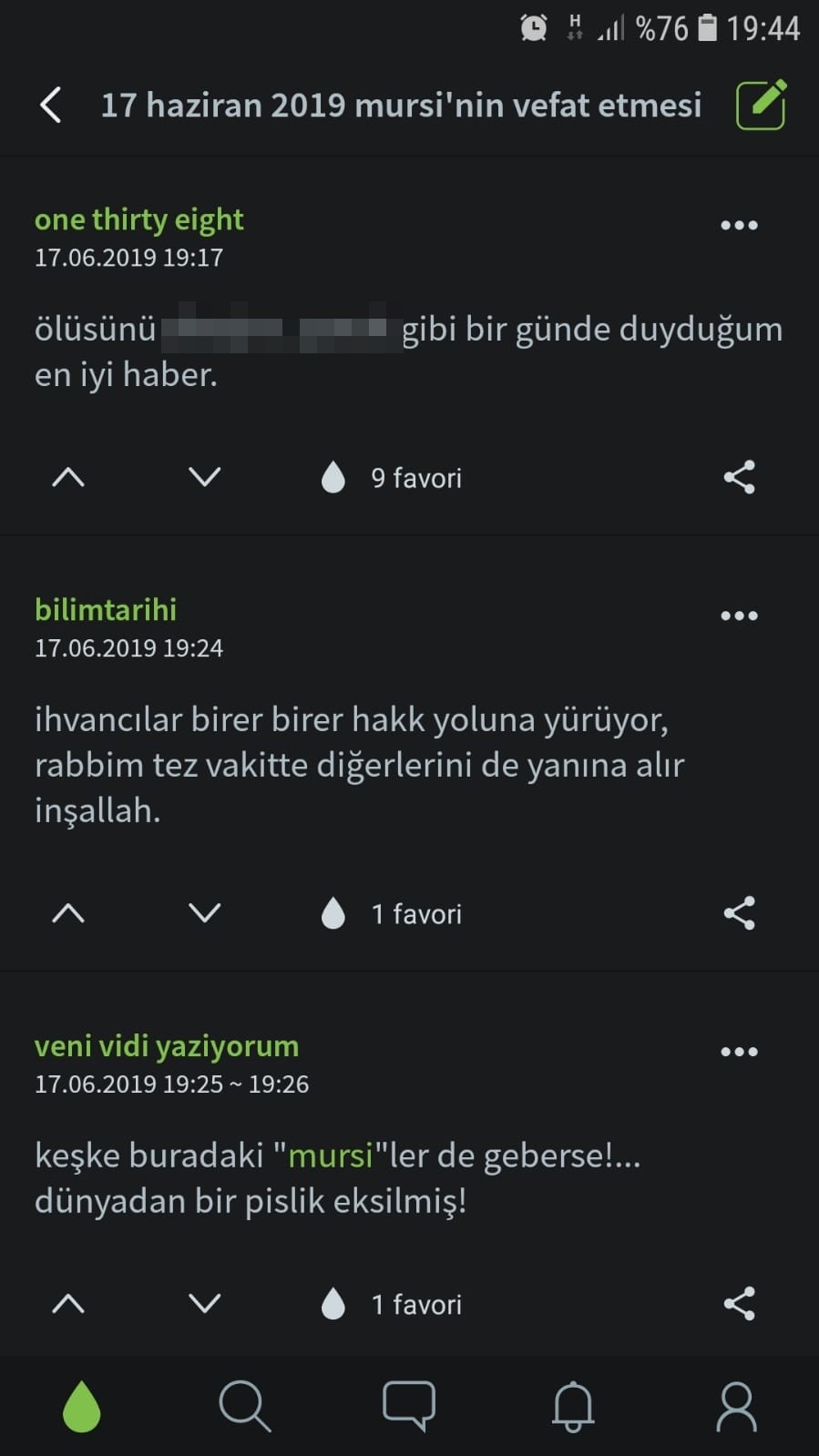Image resolution: width=819 pixels, height=1456 pixels.
Task: Upvote the entry by one thirty eight
Action: (x=68, y=477)
